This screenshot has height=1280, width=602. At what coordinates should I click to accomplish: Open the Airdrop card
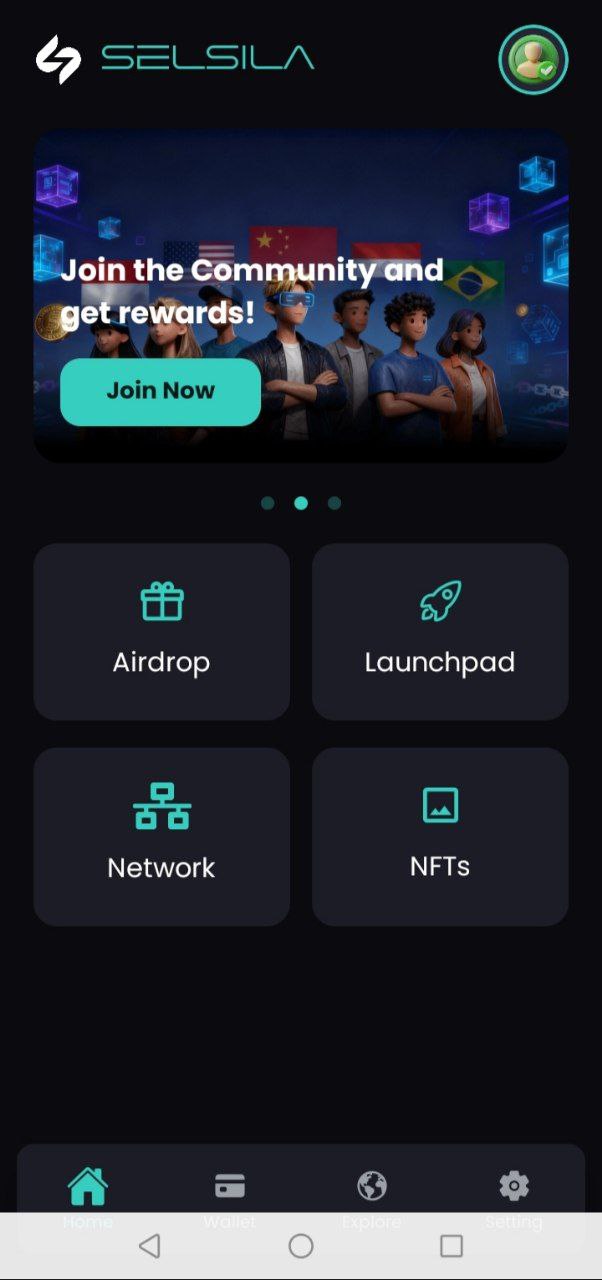pos(162,632)
